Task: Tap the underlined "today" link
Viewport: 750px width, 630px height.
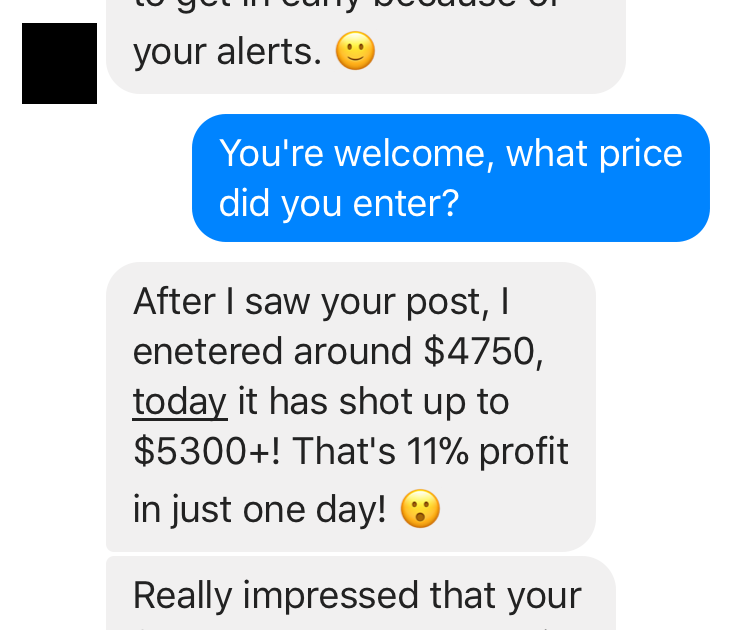Action: [x=180, y=402]
